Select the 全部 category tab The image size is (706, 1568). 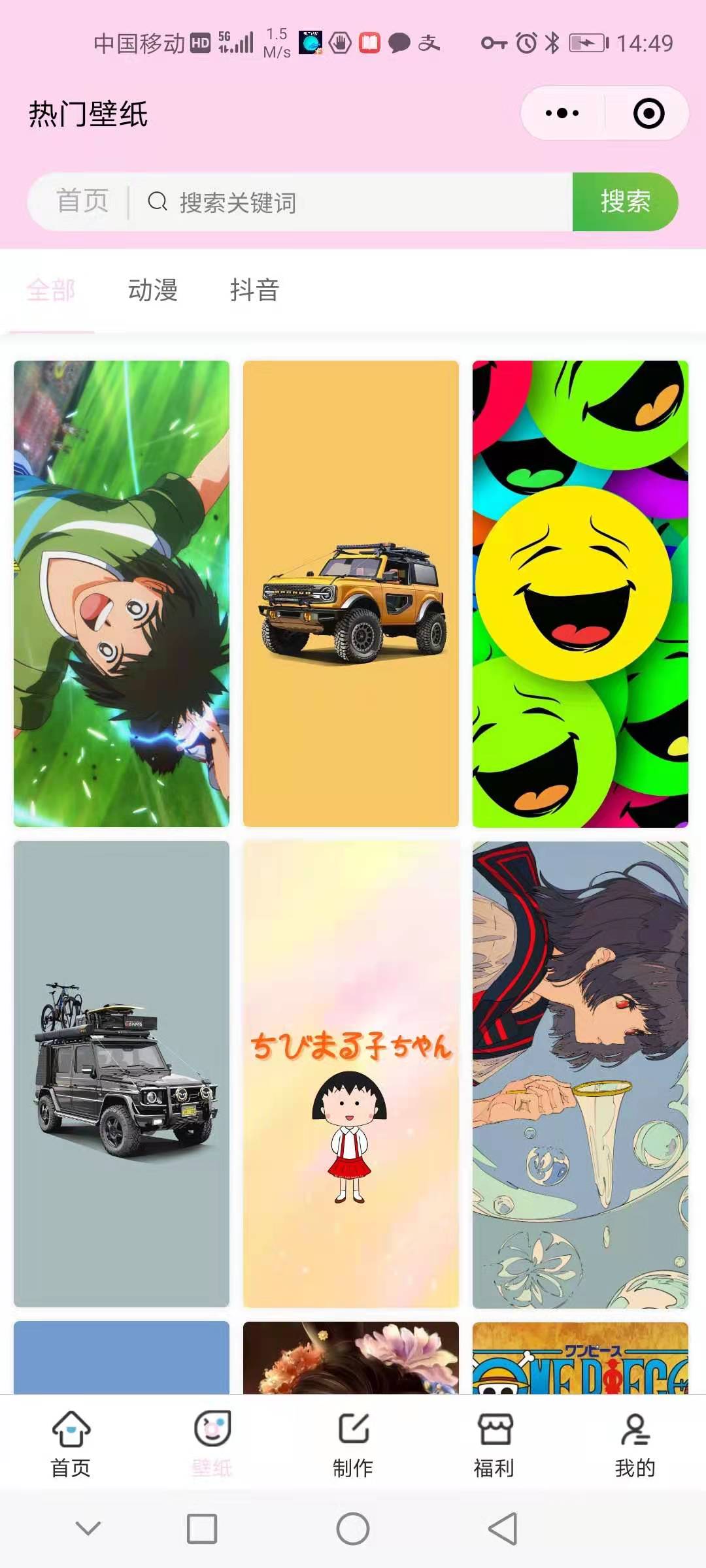[51, 290]
